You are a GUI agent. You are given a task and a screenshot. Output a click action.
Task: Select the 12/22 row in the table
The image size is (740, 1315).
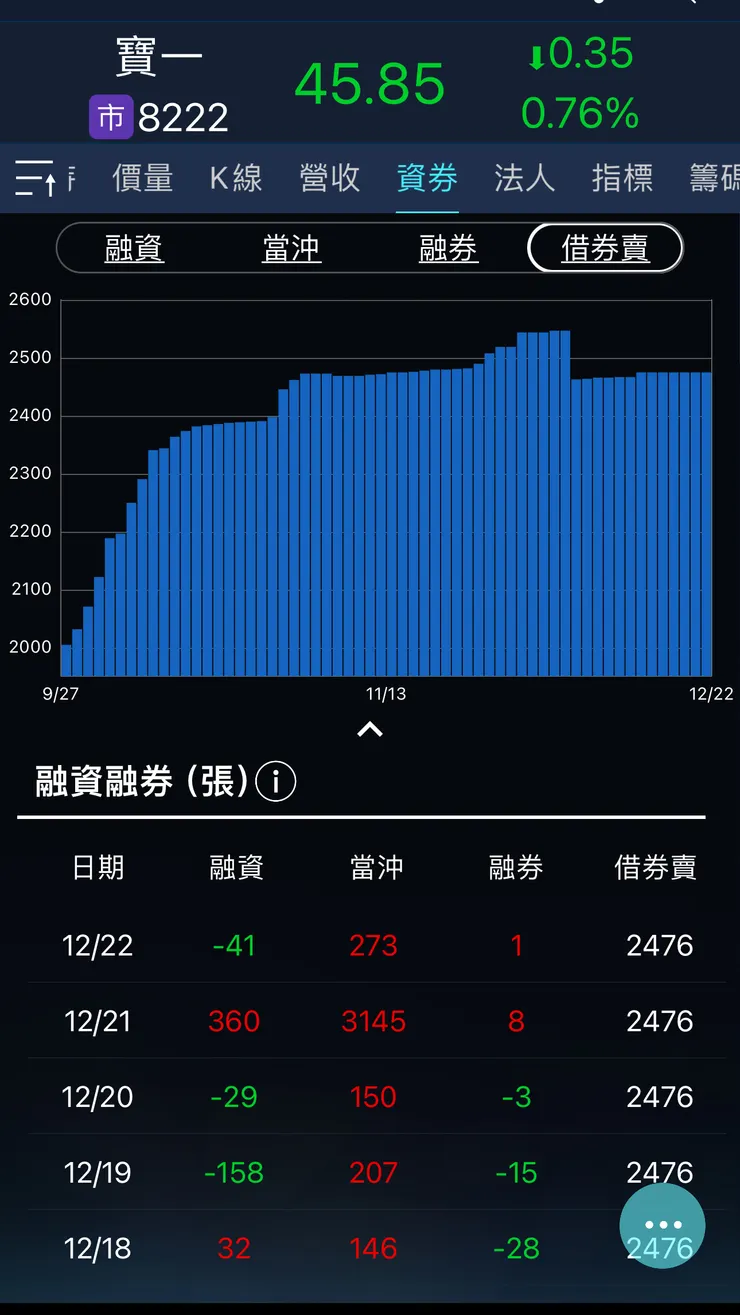click(x=370, y=945)
